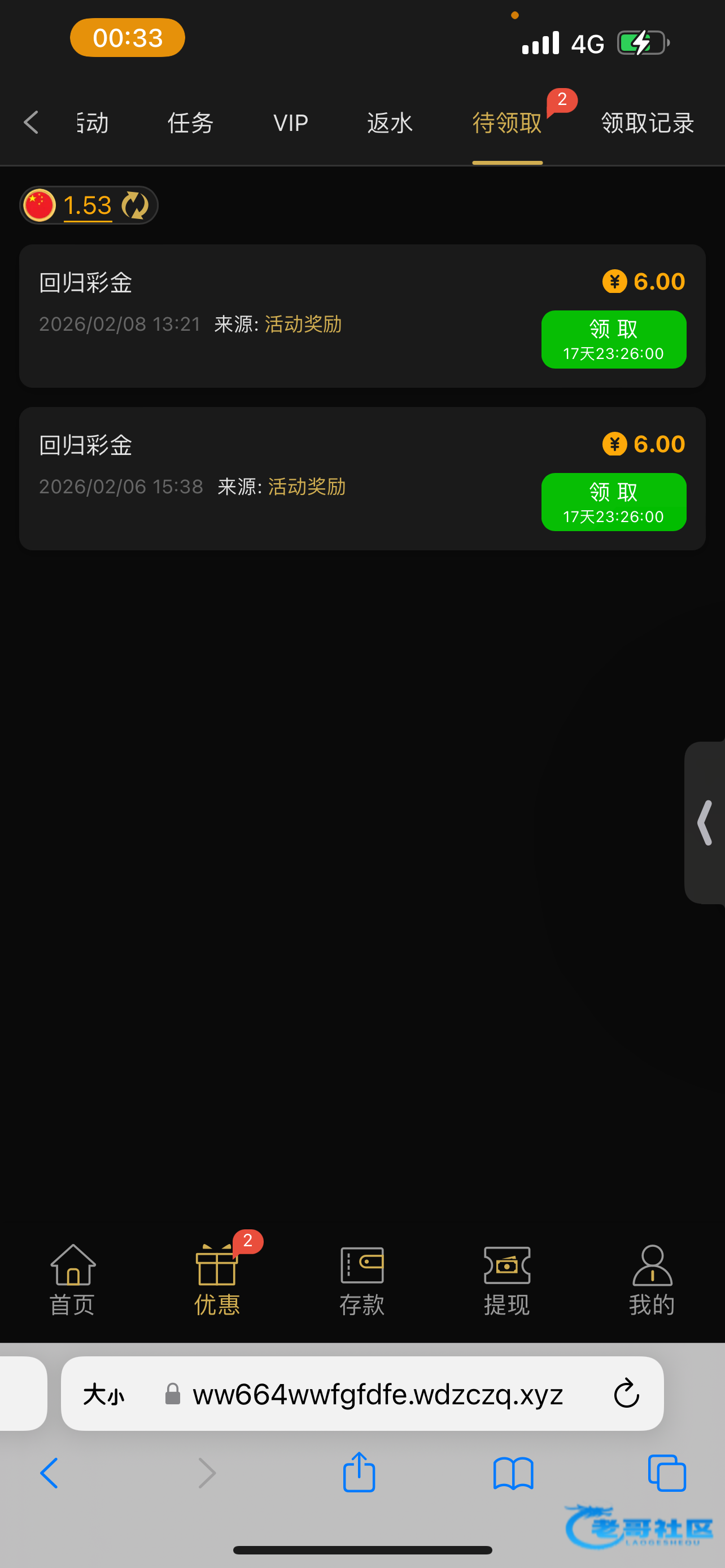Select the 待领取 tab
The width and height of the screenshot is (725, 1568).
pyautogui.click(x=507, y=123)
